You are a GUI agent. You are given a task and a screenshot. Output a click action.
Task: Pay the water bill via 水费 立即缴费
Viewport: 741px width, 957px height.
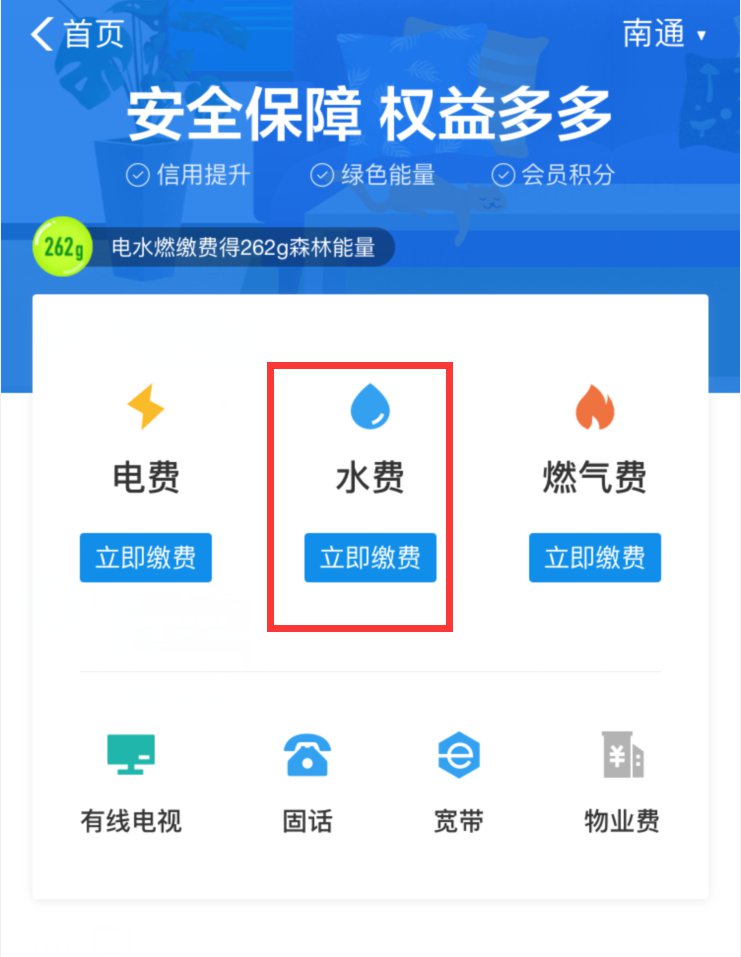pos(370,557)
